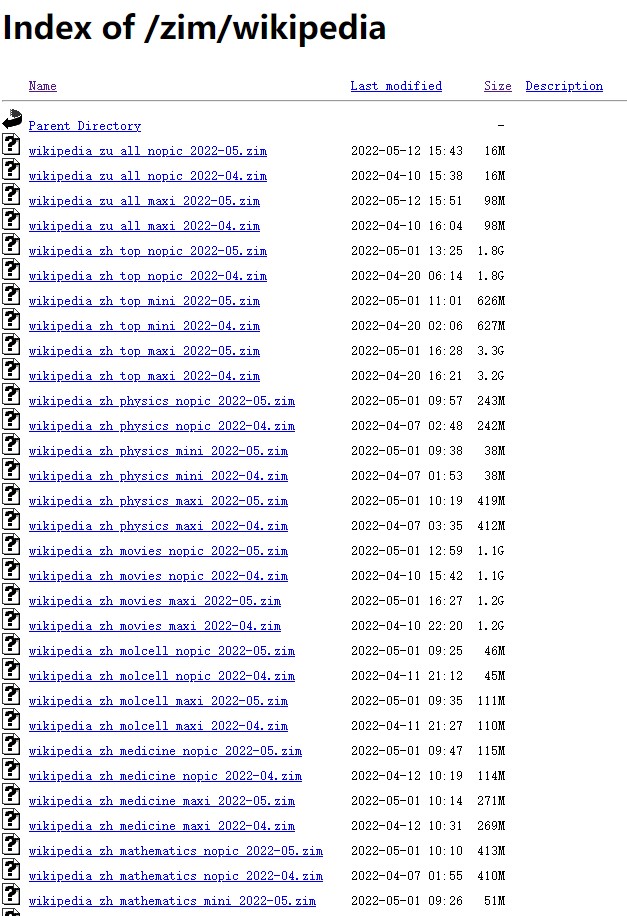Sort the listing by Size

(497, 86)
